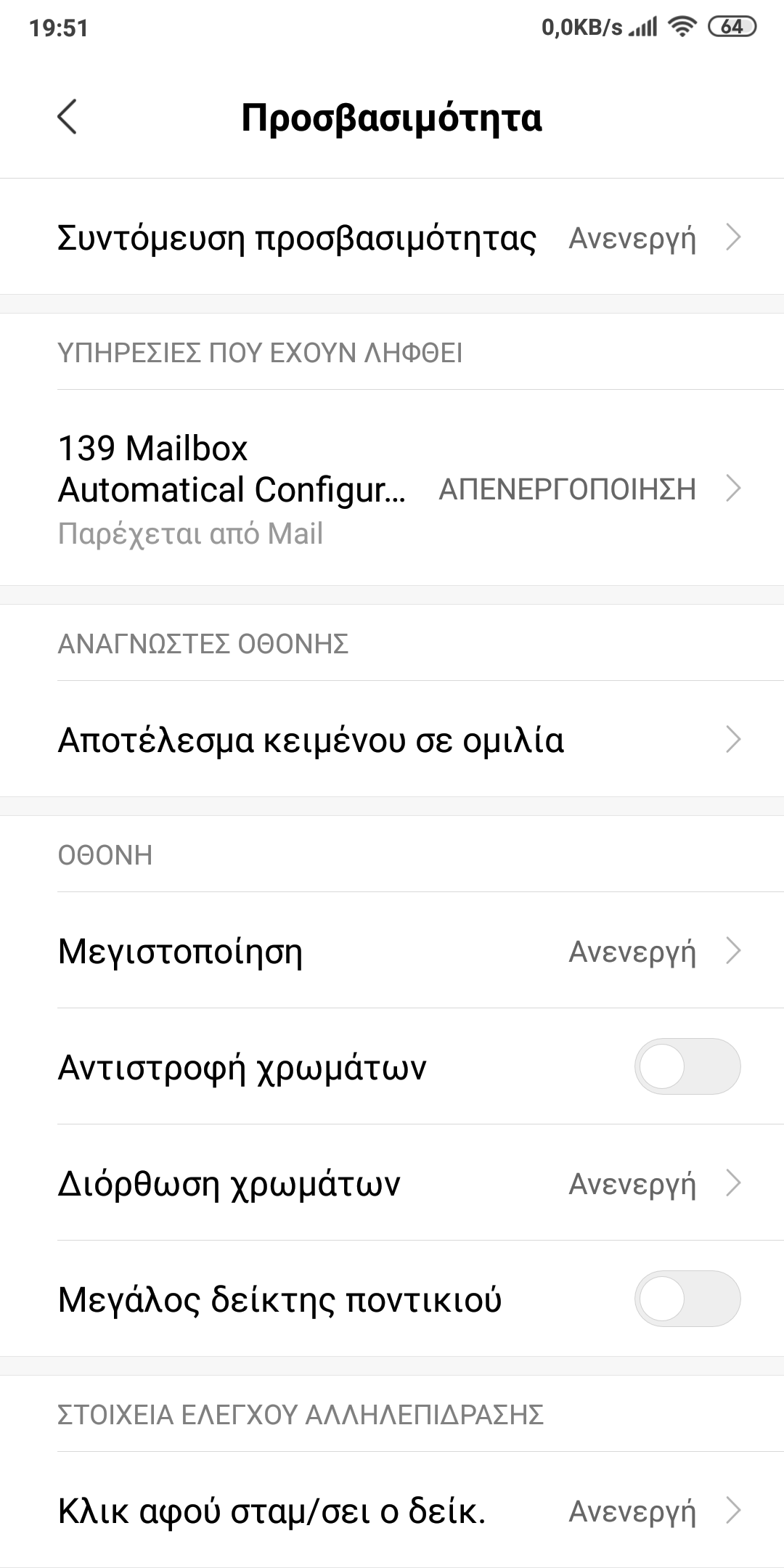Viewport: 784px width, 1568px height.
Task: Open the Μεγιστοποίηση setting
Action: pyautogui.click(x=392, y=951)
